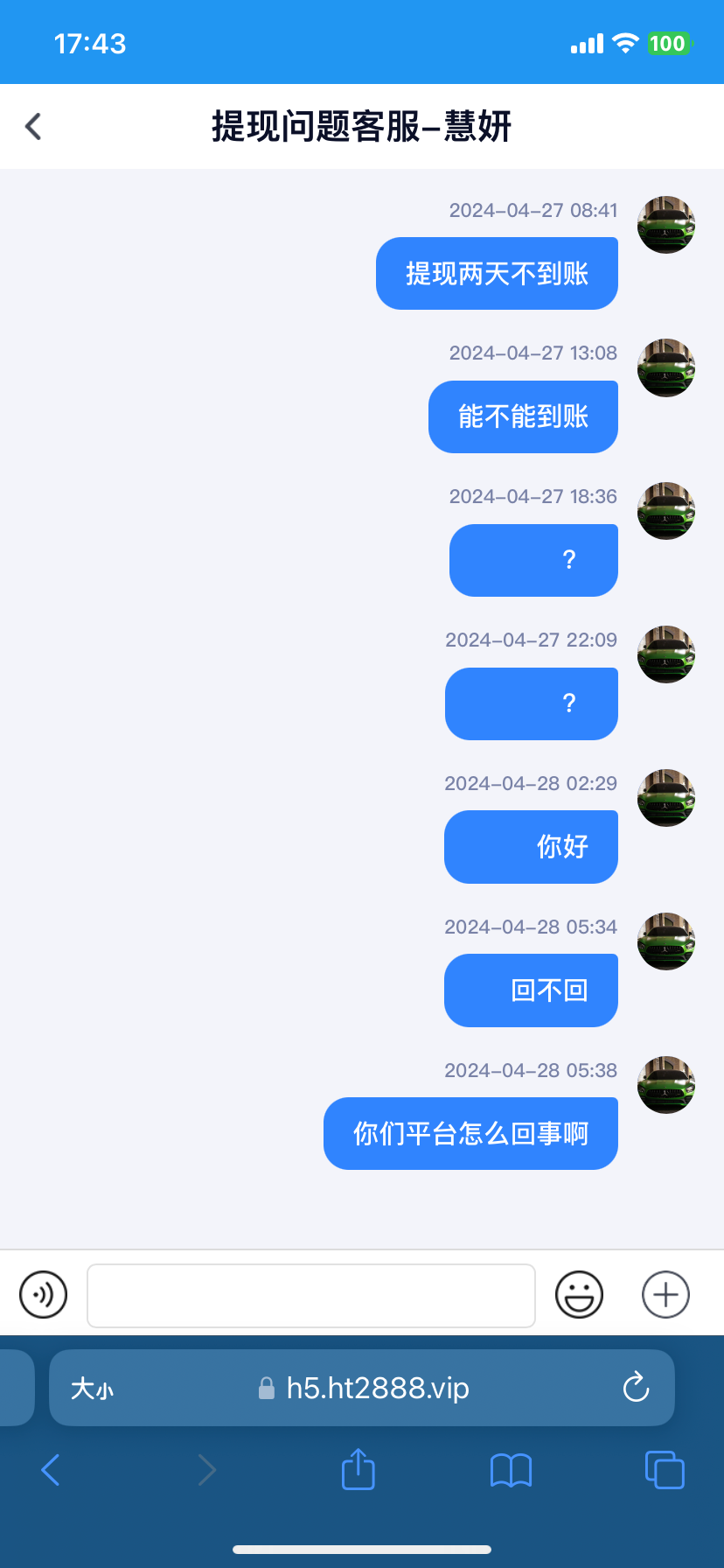Image resolution: width=724 pixels, height=1568 pixels.
Task: Tap the green battery indicator showing 100
Action: point(671,43)
